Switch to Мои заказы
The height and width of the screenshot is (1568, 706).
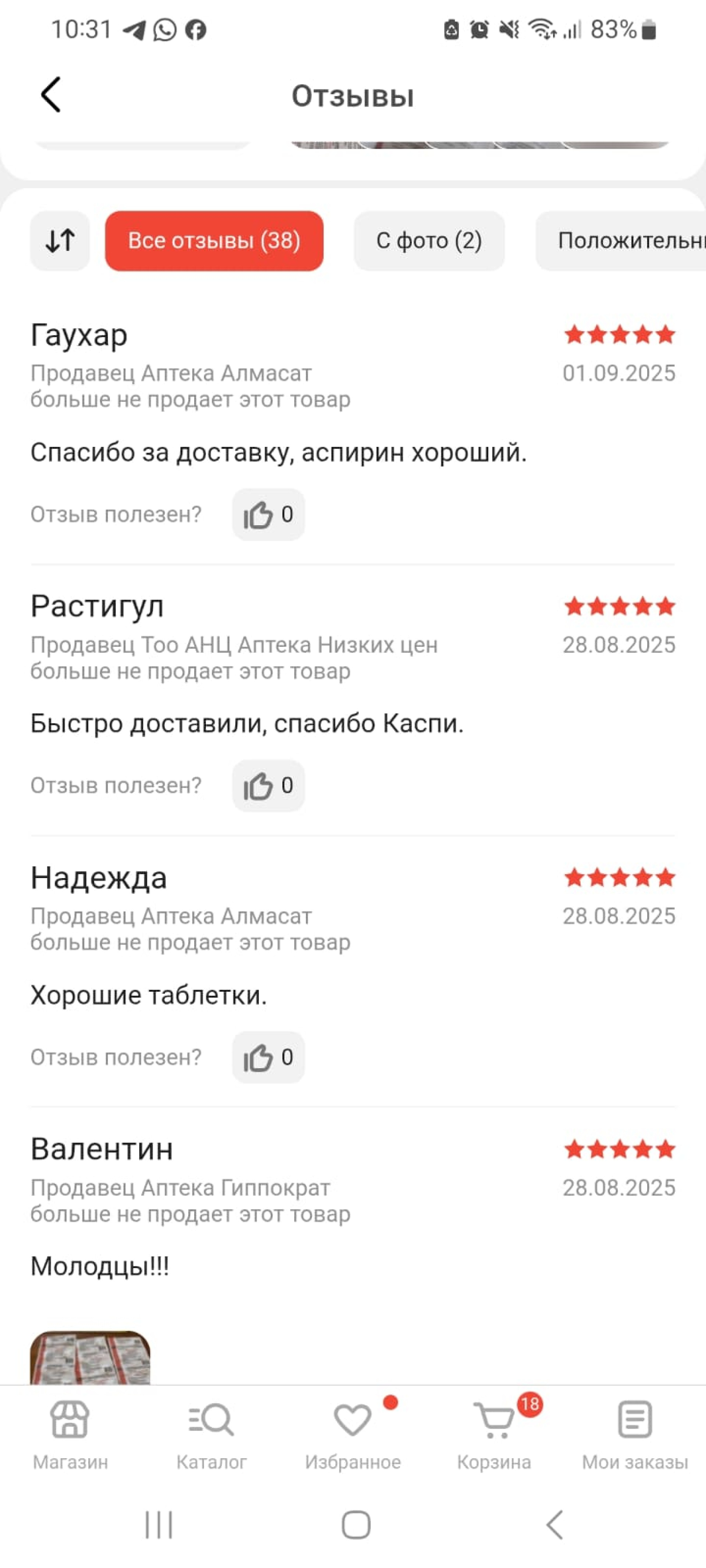(635, 1434)
